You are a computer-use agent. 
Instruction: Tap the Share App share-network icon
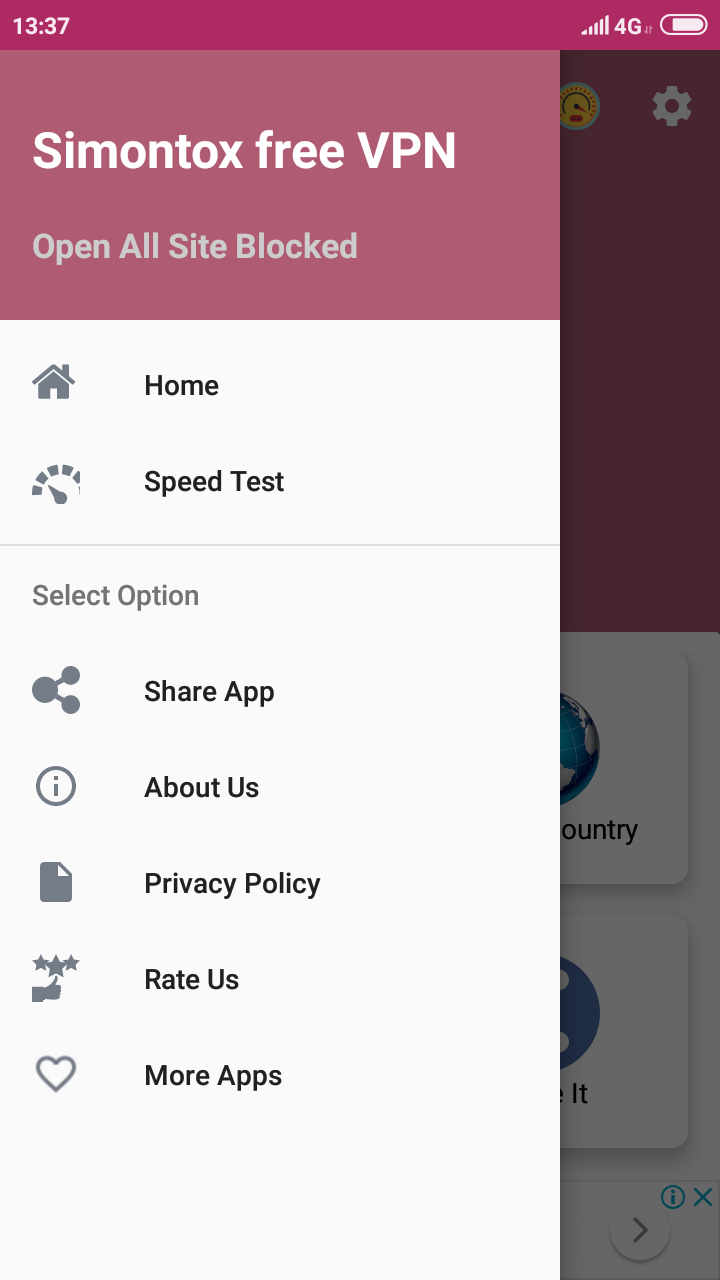[x=55, y=690]
